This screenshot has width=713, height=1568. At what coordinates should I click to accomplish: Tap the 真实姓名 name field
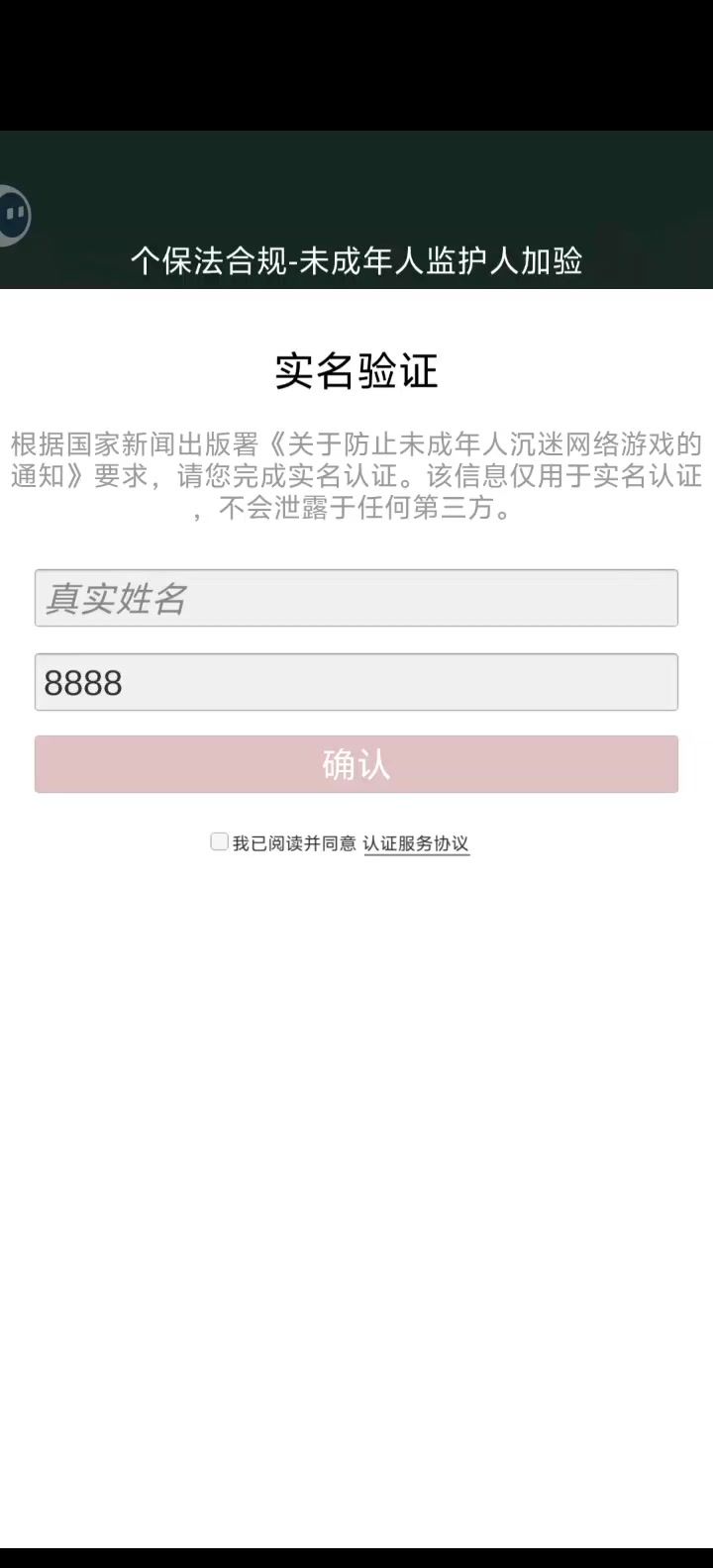point(356,598)
